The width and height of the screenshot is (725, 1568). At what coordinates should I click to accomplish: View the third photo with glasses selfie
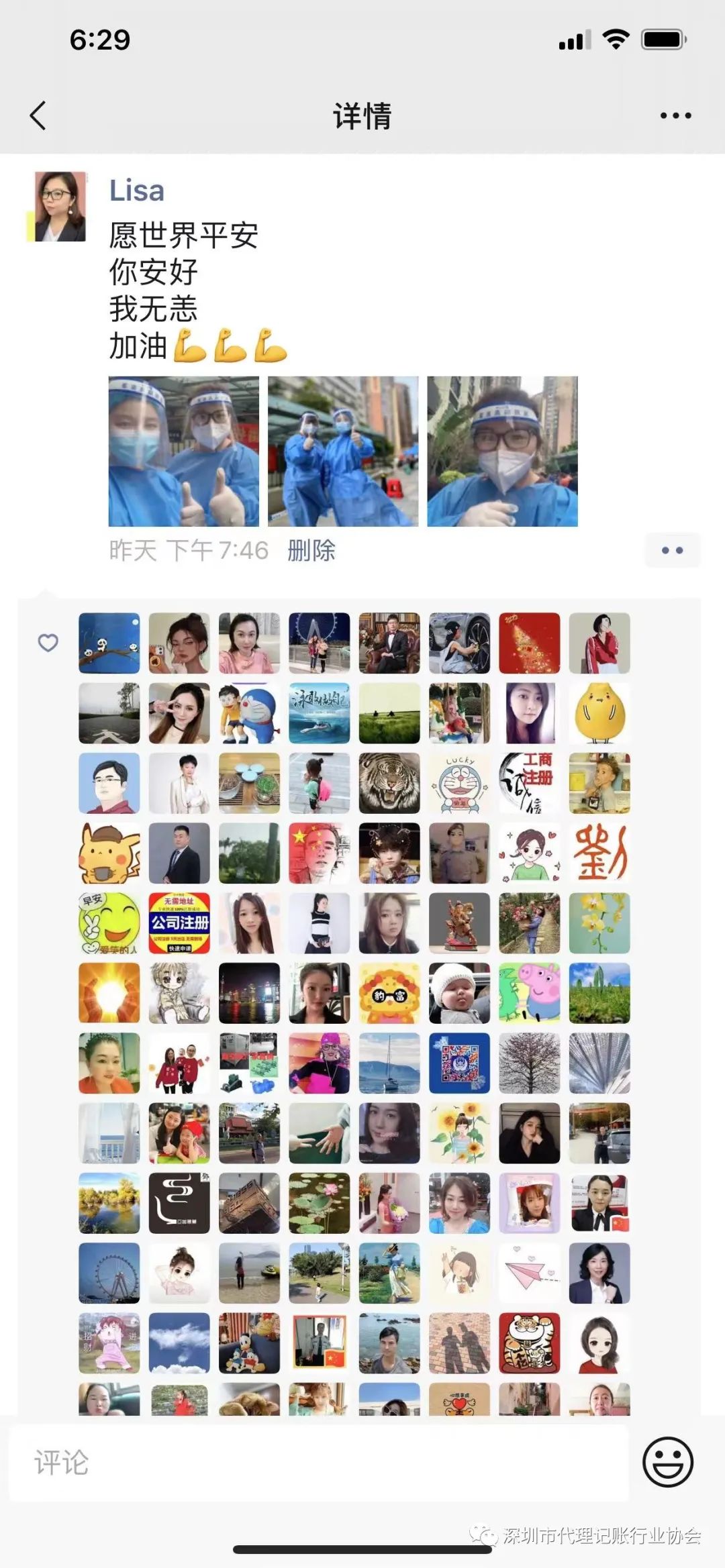tap(502, 451)
